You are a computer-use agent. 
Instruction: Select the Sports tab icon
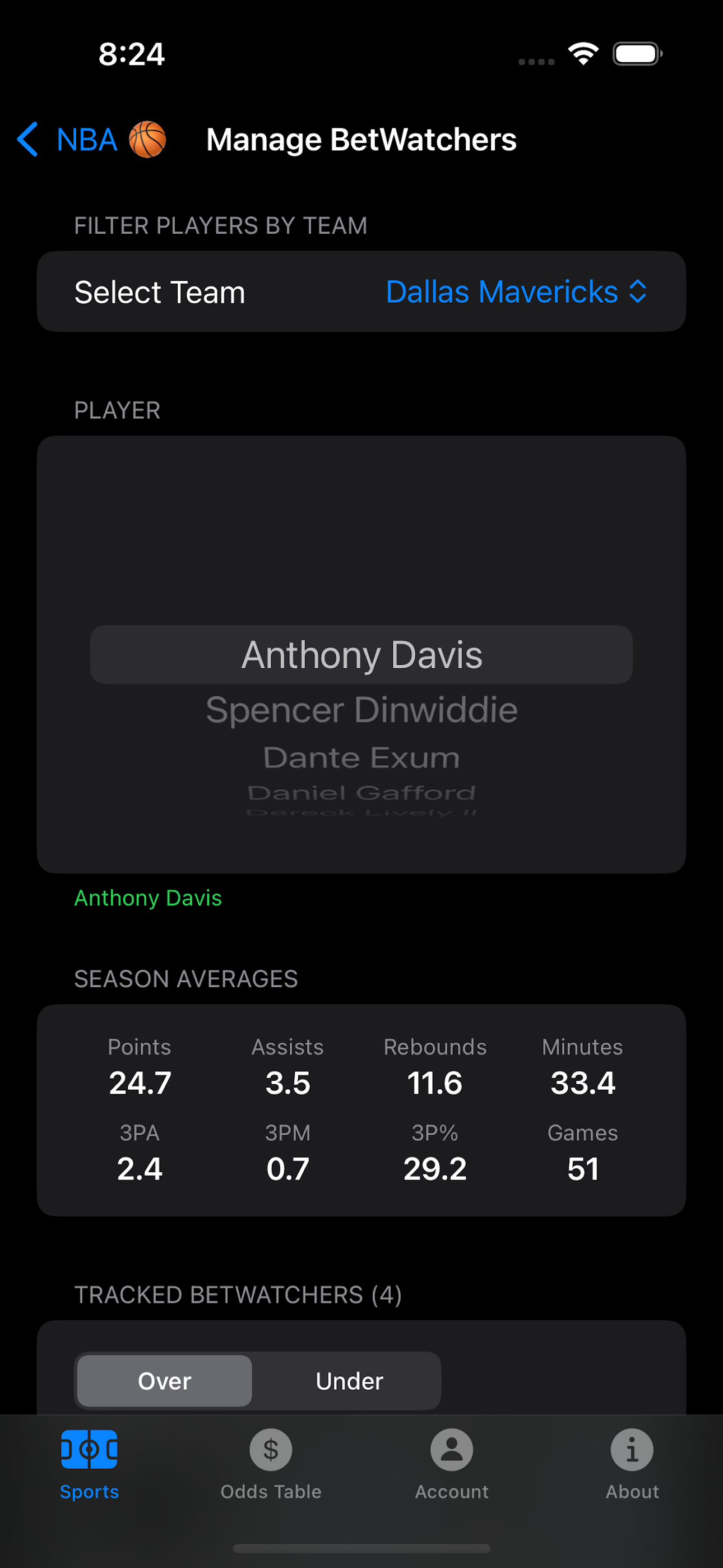[x=89, y=1450]
